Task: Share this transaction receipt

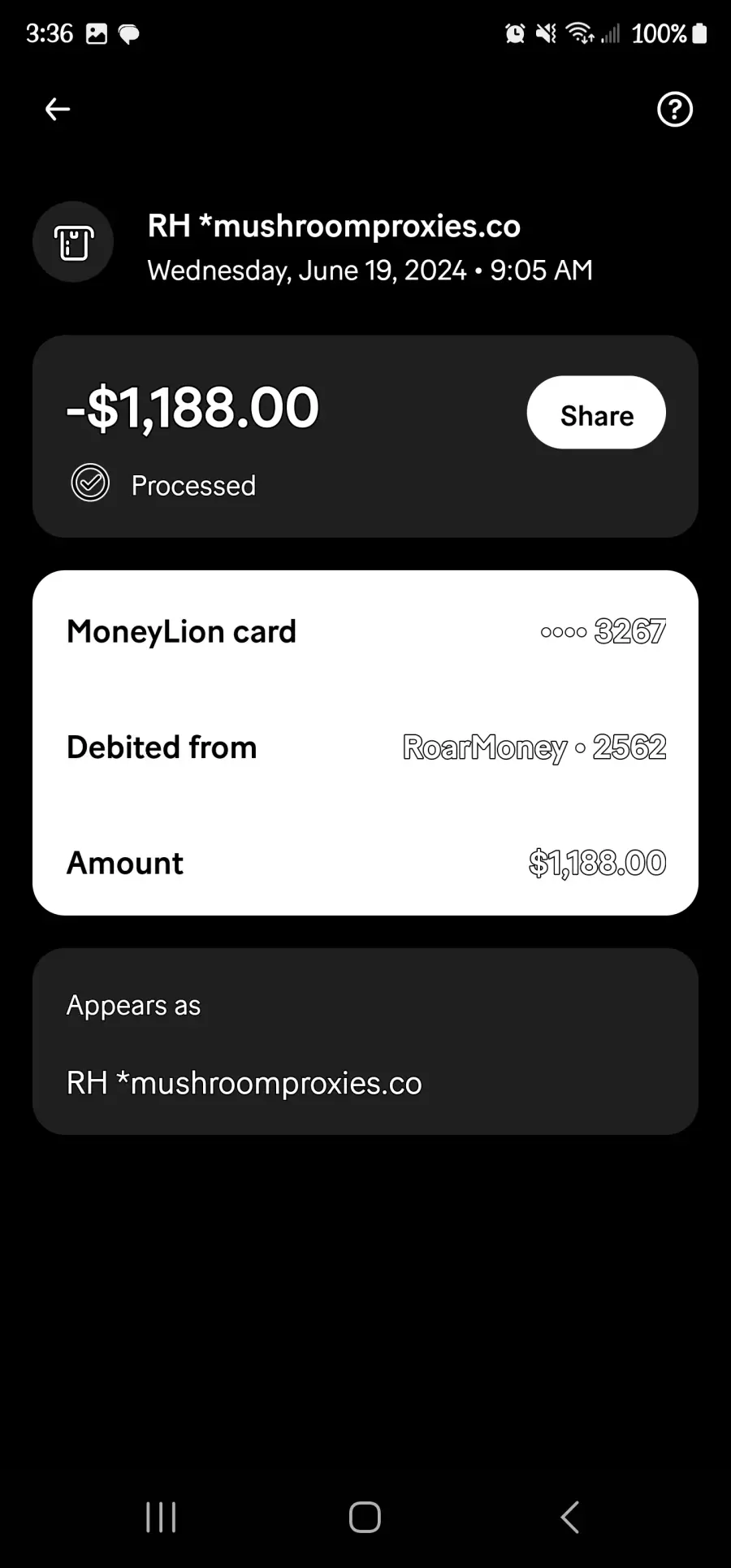Action: click(596, 413)
